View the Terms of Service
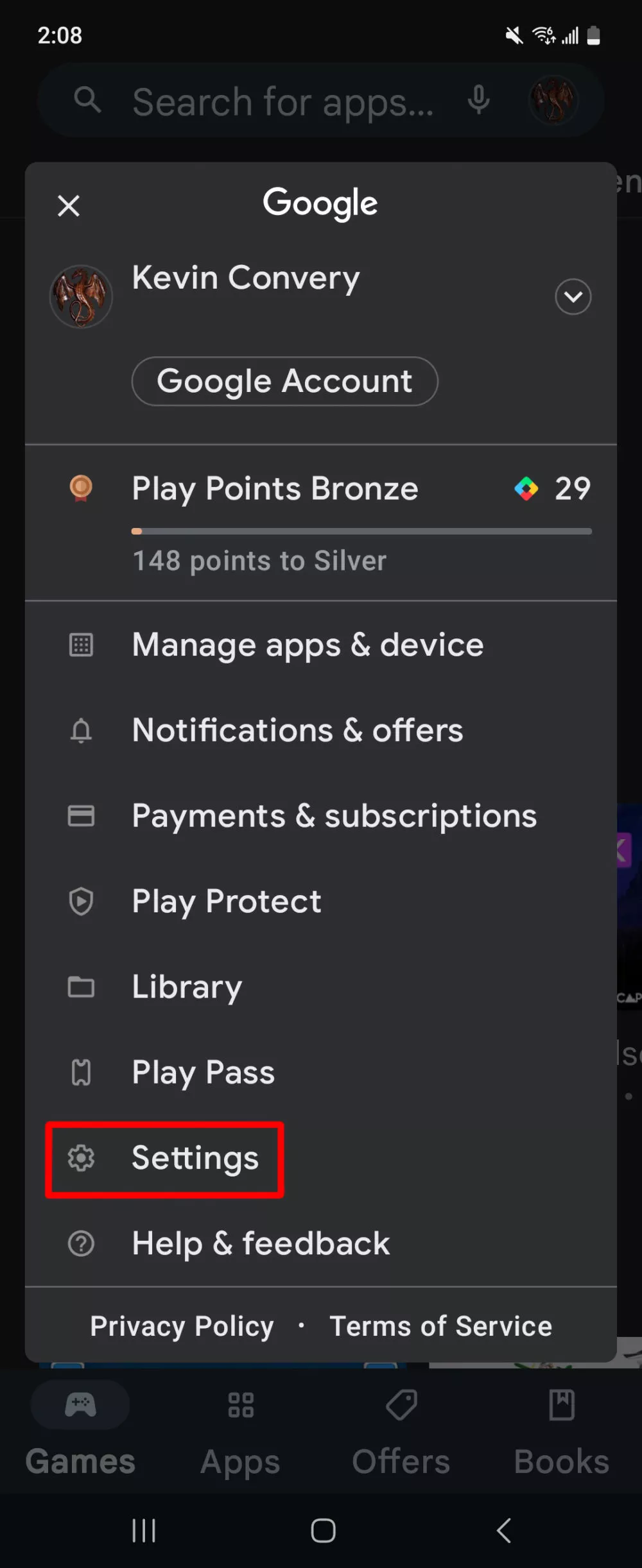 [440, 1326]
